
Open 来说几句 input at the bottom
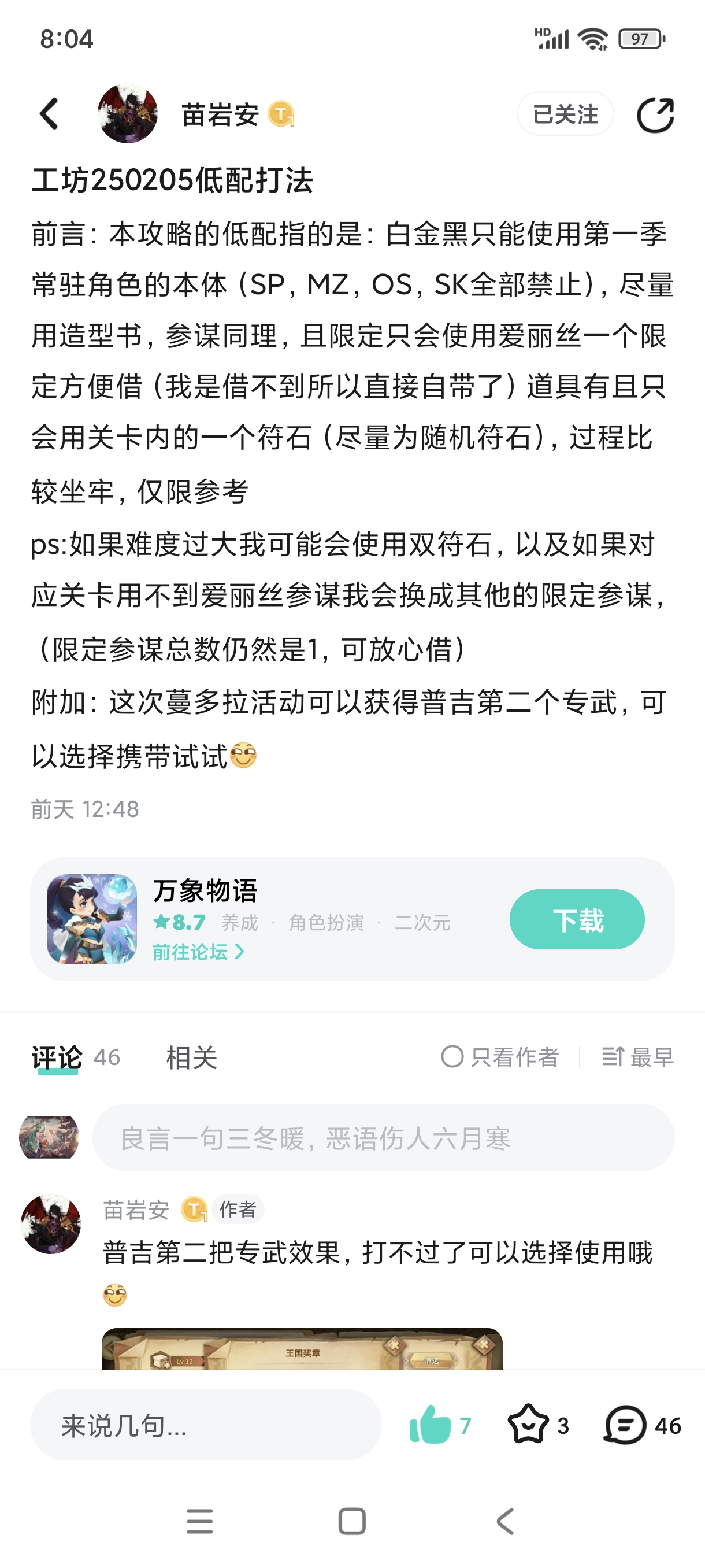pos(206,1425)
